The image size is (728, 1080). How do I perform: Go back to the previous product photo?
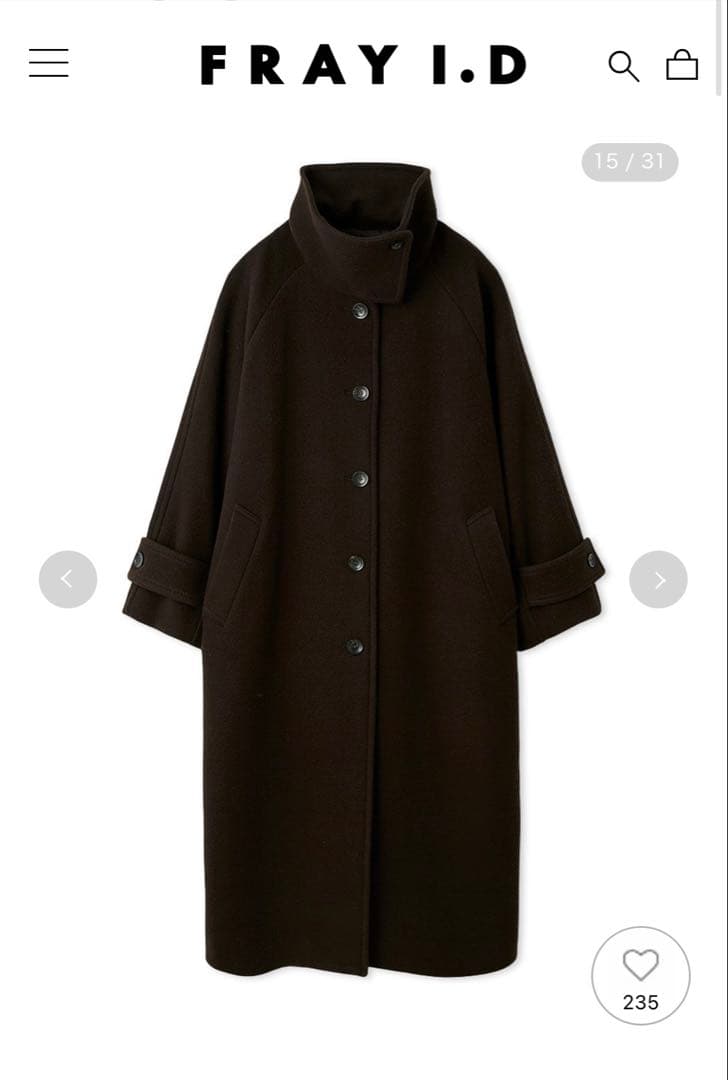coord(67,579)
